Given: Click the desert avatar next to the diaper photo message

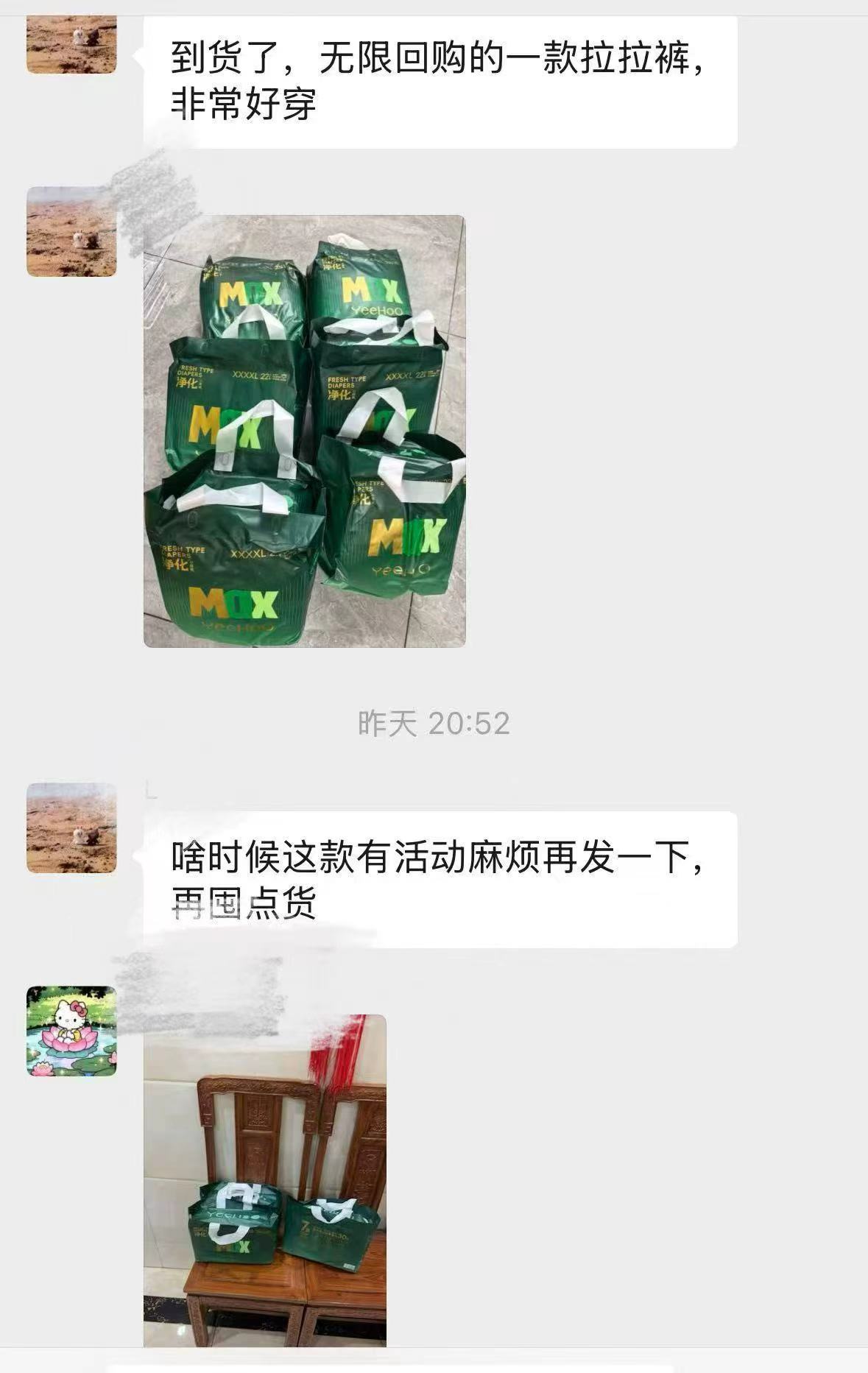Looking at the screenshot, I should [x=71, y=232].
